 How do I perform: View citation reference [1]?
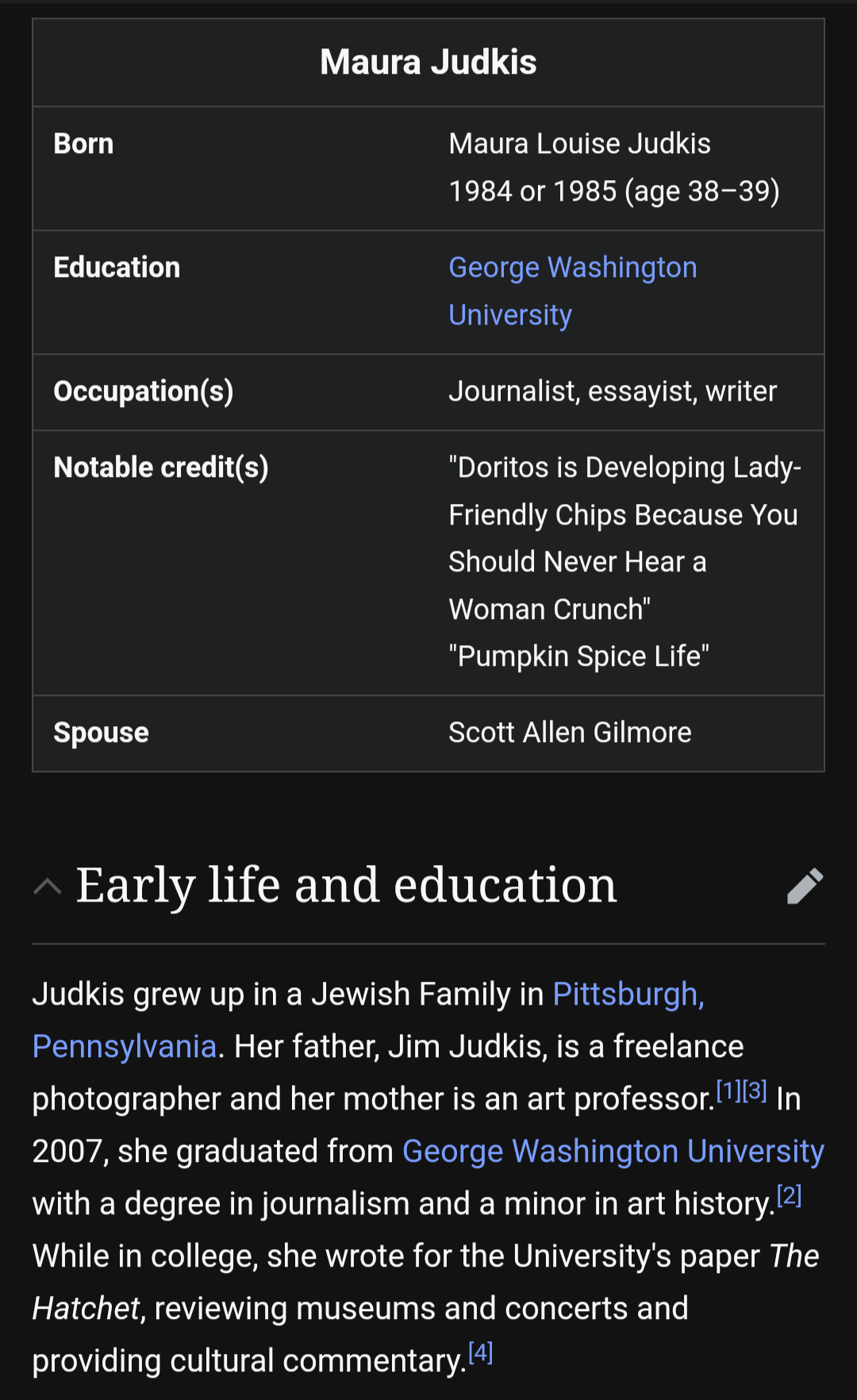728,1090
